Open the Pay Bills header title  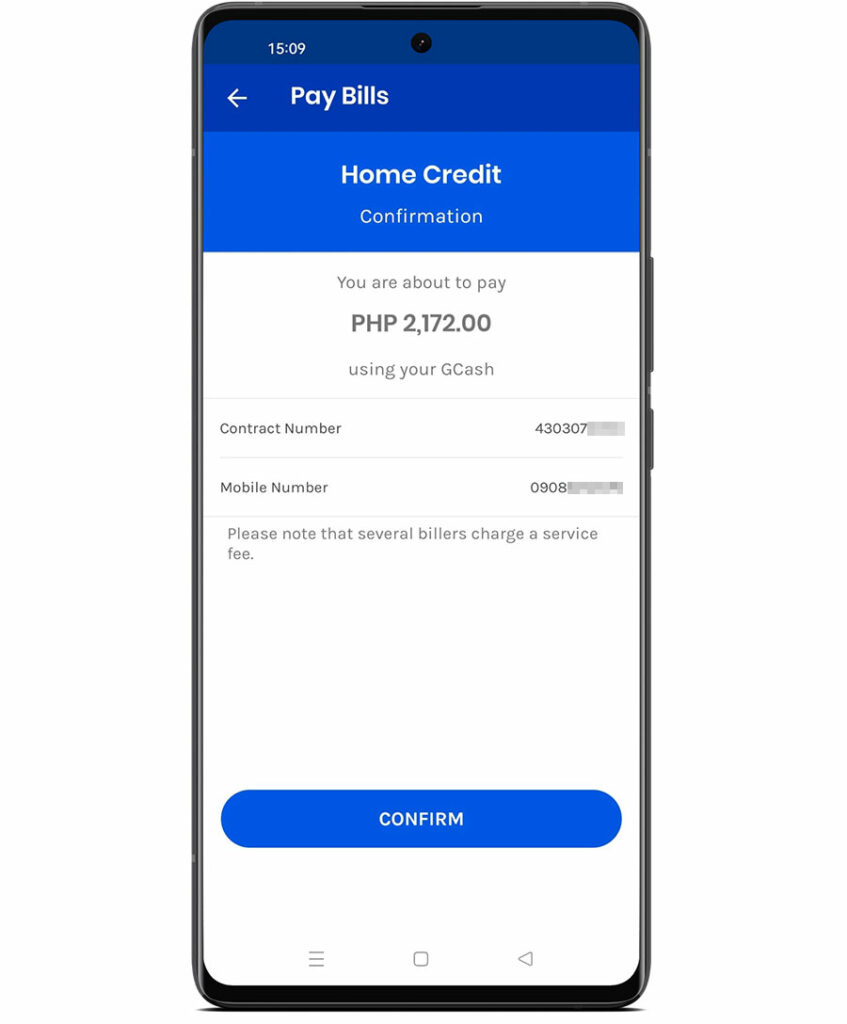point(339,95)
